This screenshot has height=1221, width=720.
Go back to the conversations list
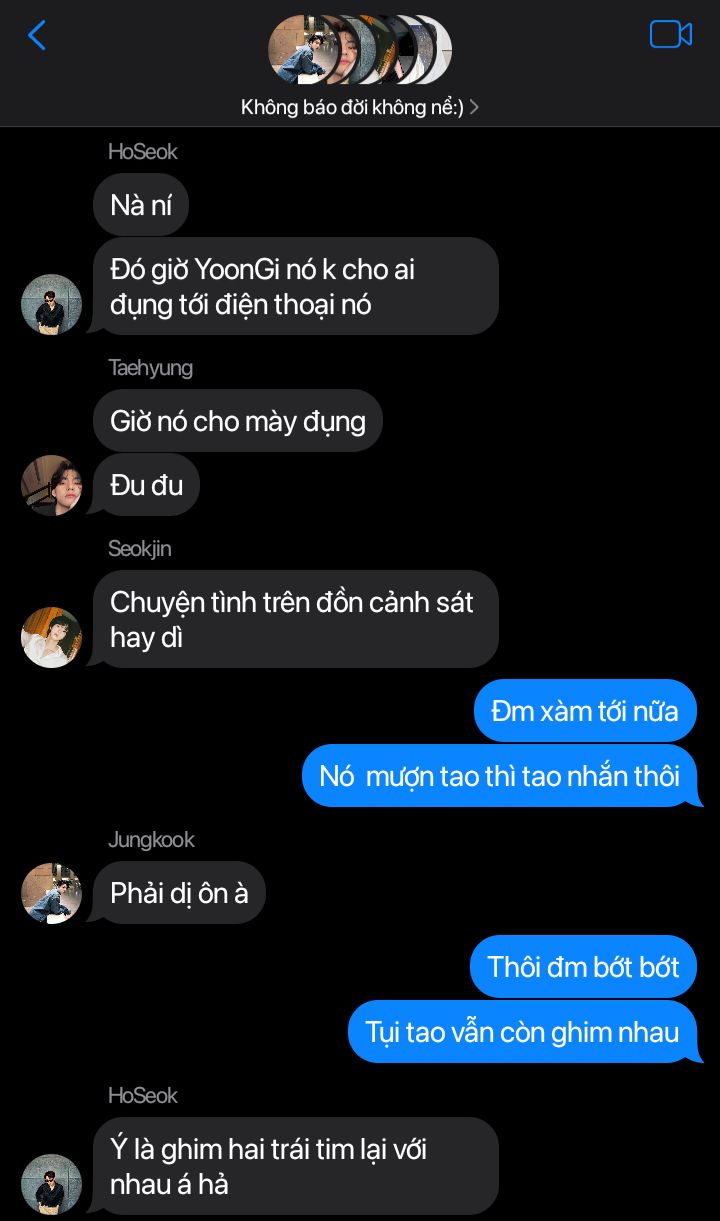point(37,35)
